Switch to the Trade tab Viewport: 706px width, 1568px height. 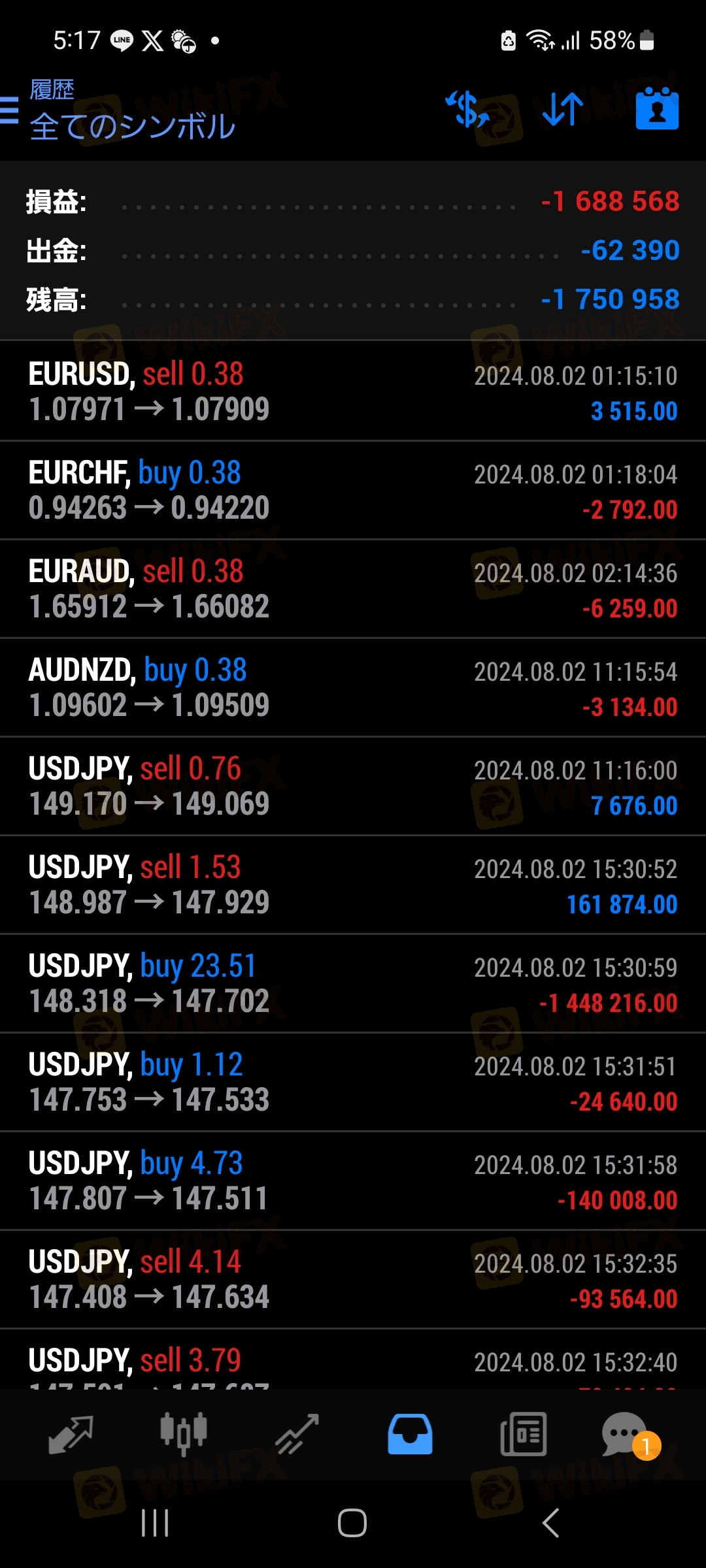click(297, 1434)
